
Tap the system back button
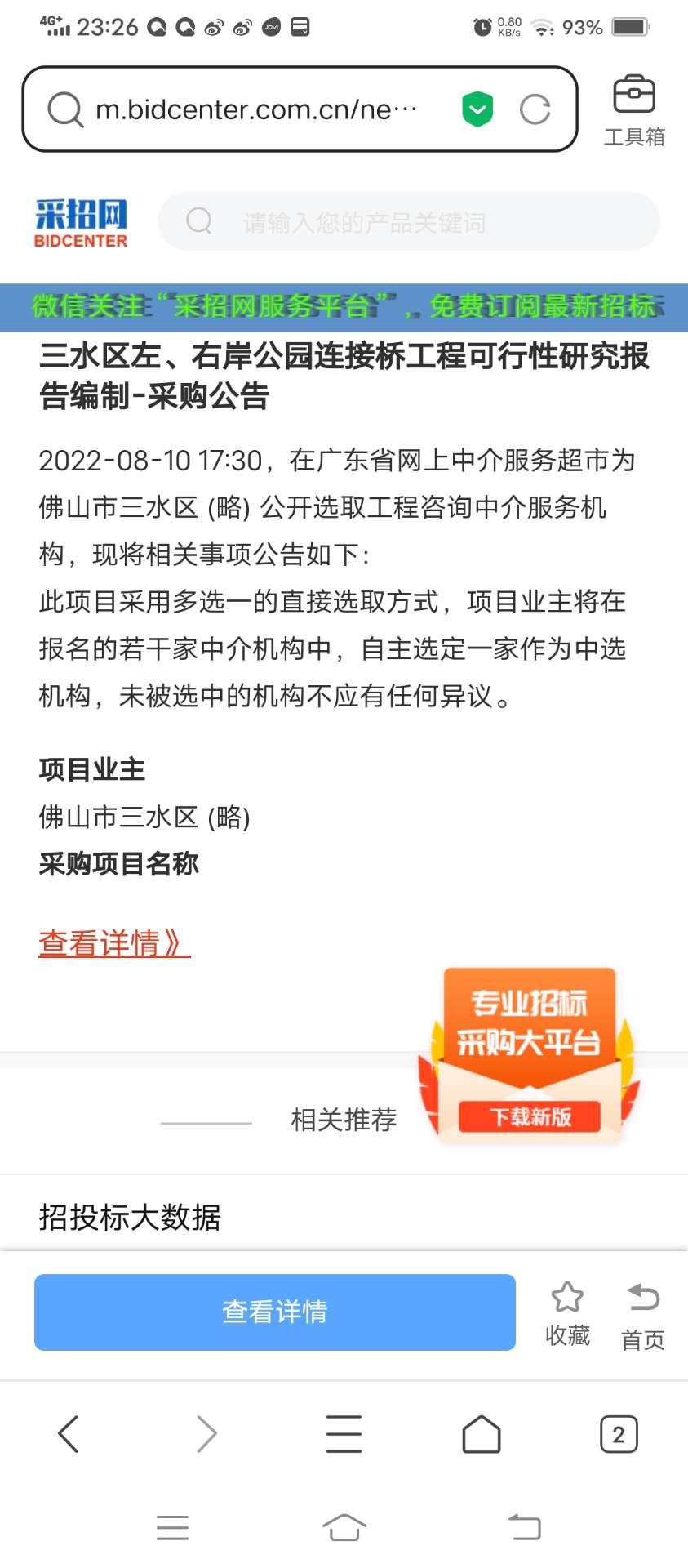[525, 1527]
